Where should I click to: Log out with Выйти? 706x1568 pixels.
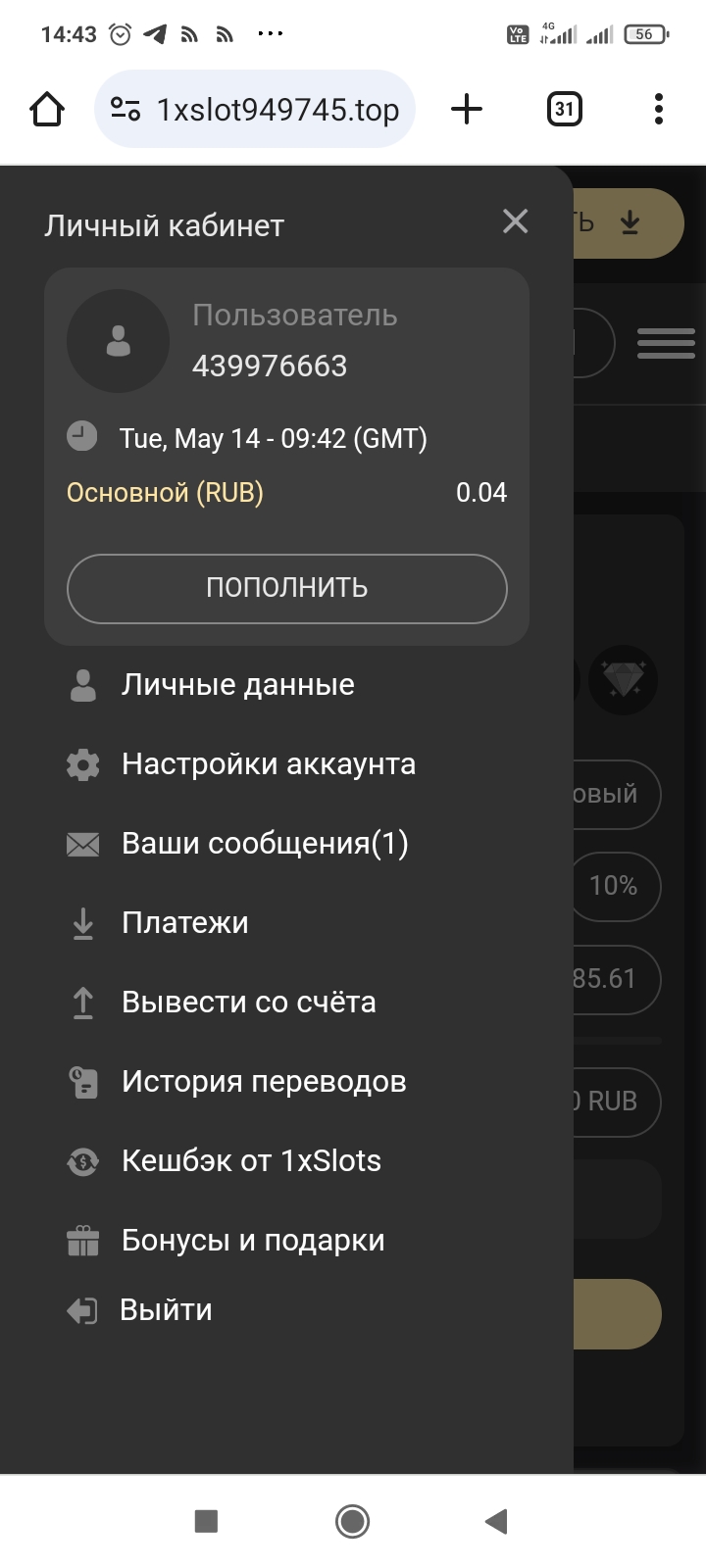point(165,1310)
